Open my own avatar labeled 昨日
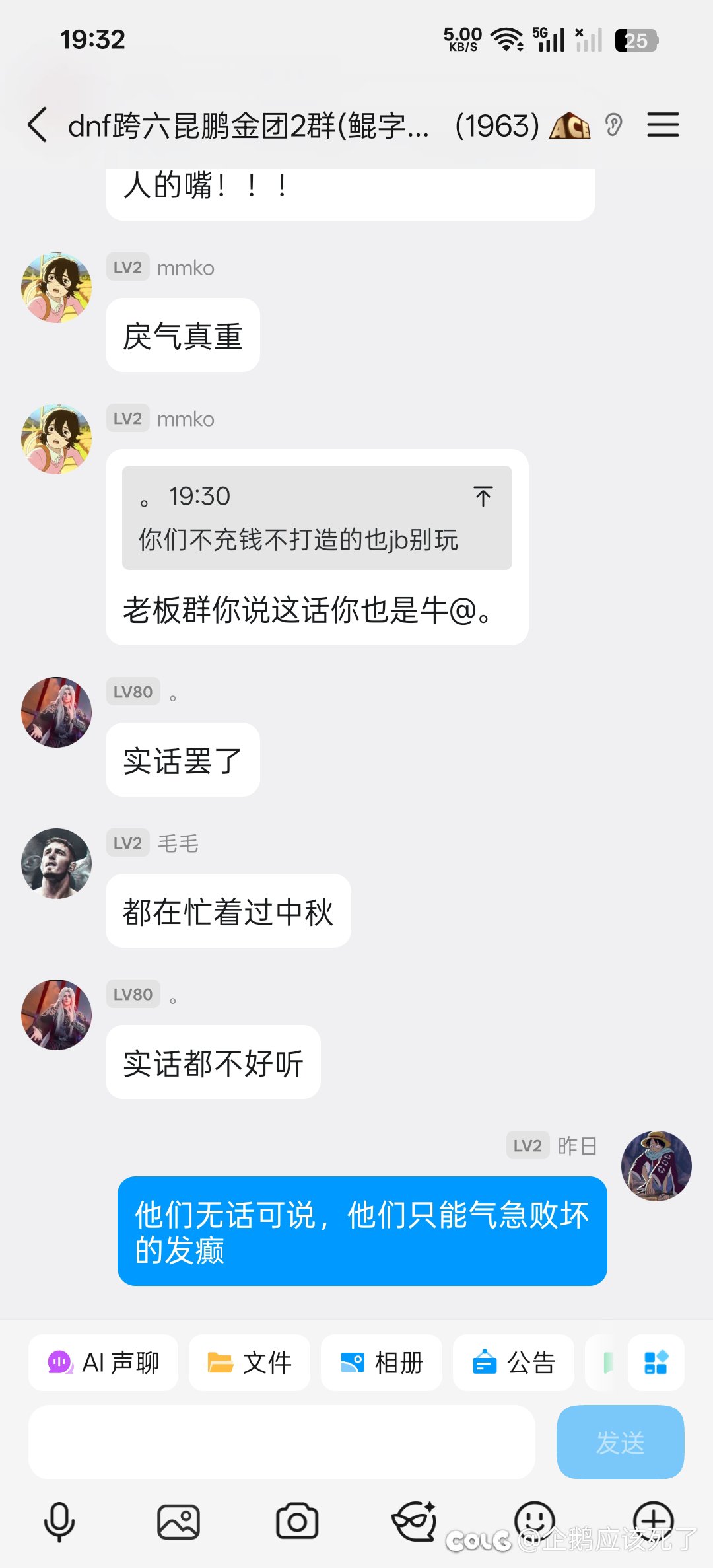 (656, 1166)
